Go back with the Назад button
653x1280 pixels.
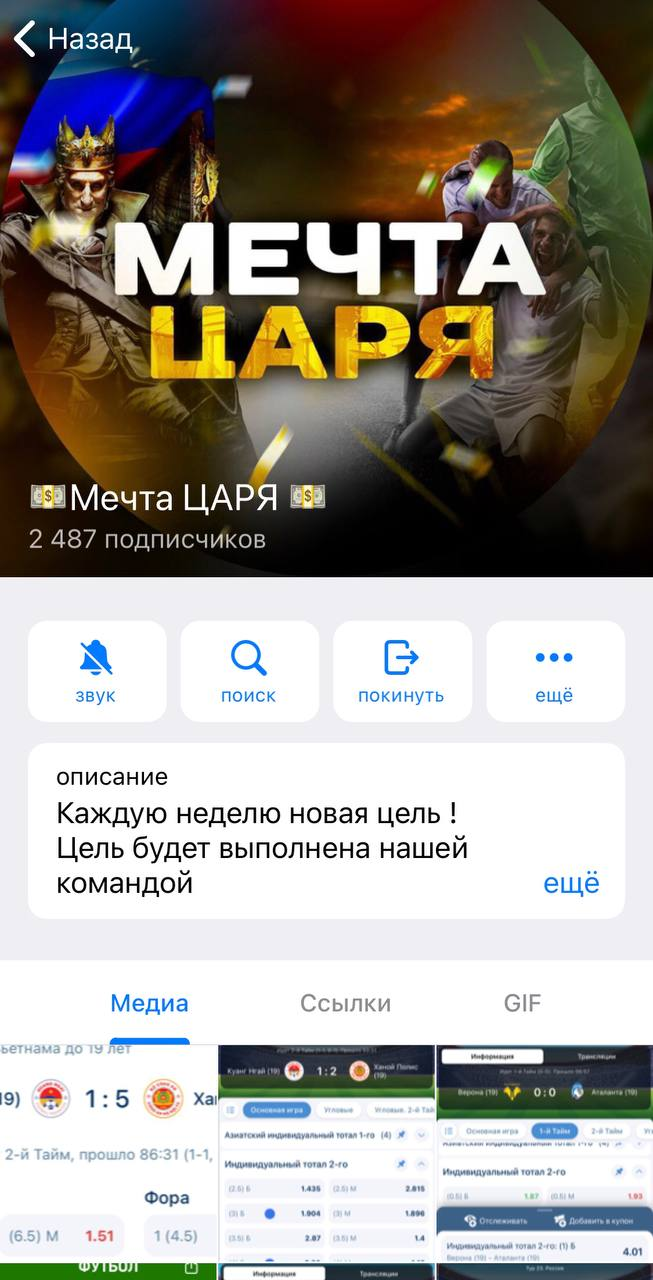tap(72, 40)
